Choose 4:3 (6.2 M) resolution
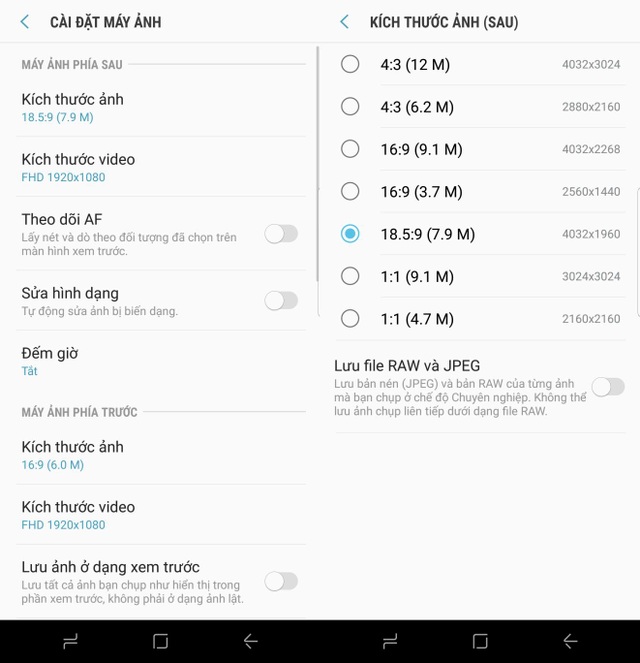Image resolution: width=640 pixels, height=663 pixels. tap(350, 107)
